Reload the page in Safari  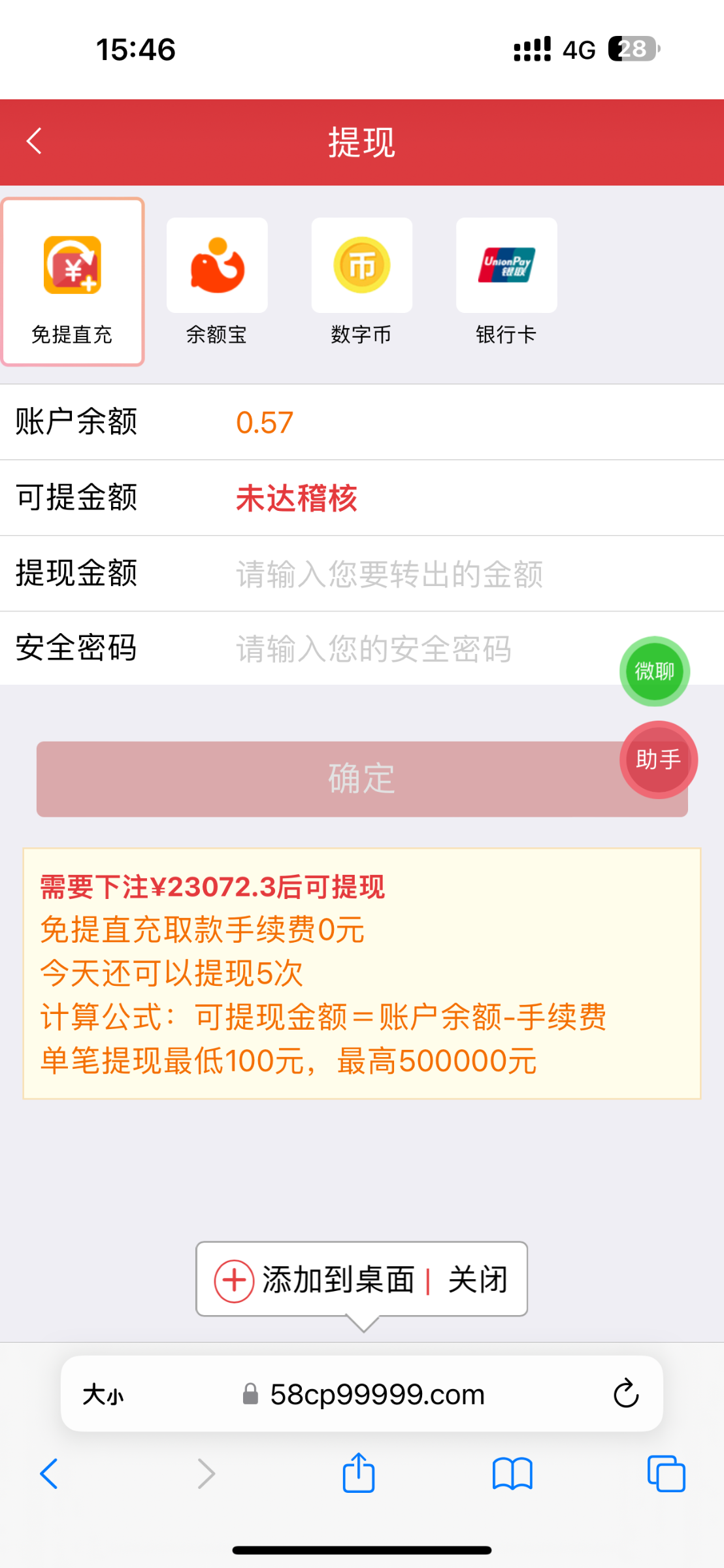click(626, 1394)
